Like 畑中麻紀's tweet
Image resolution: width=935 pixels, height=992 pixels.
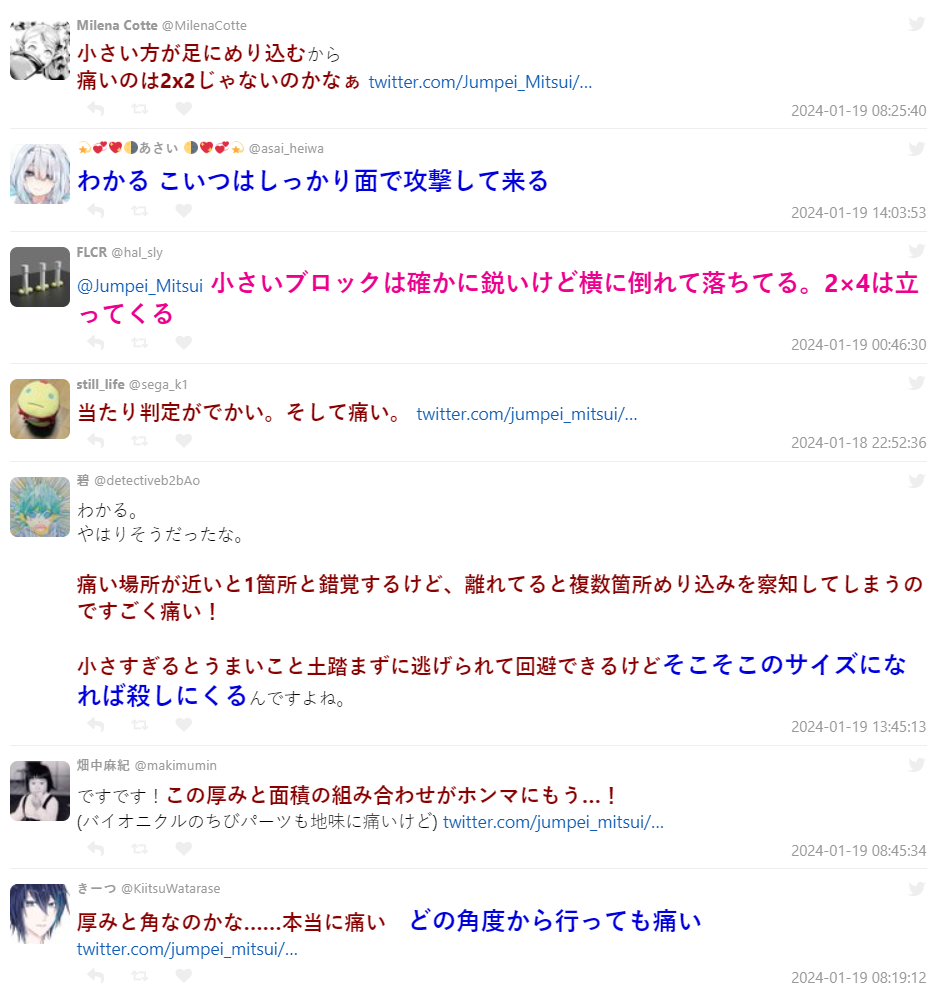pos(183,849)
